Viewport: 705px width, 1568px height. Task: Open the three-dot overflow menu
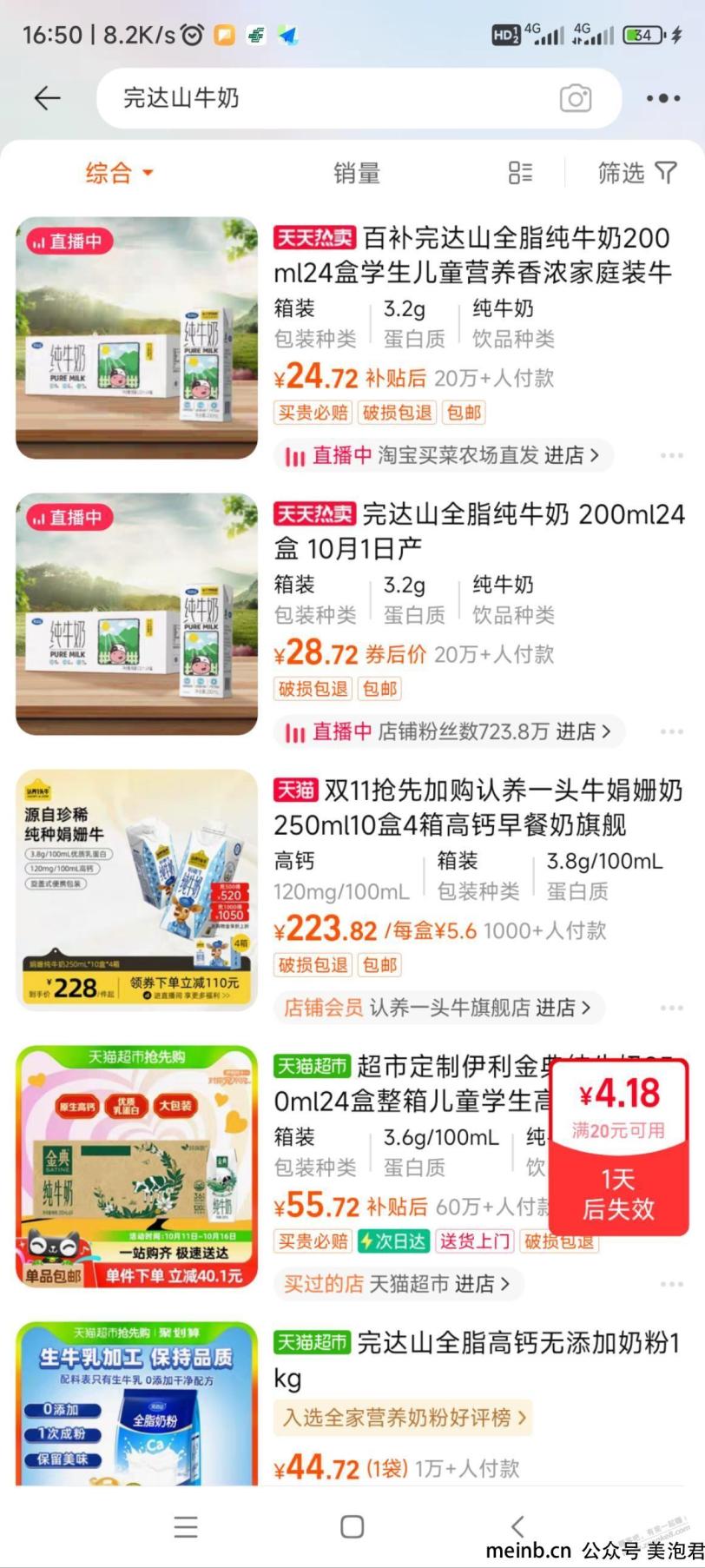[662, 98]
